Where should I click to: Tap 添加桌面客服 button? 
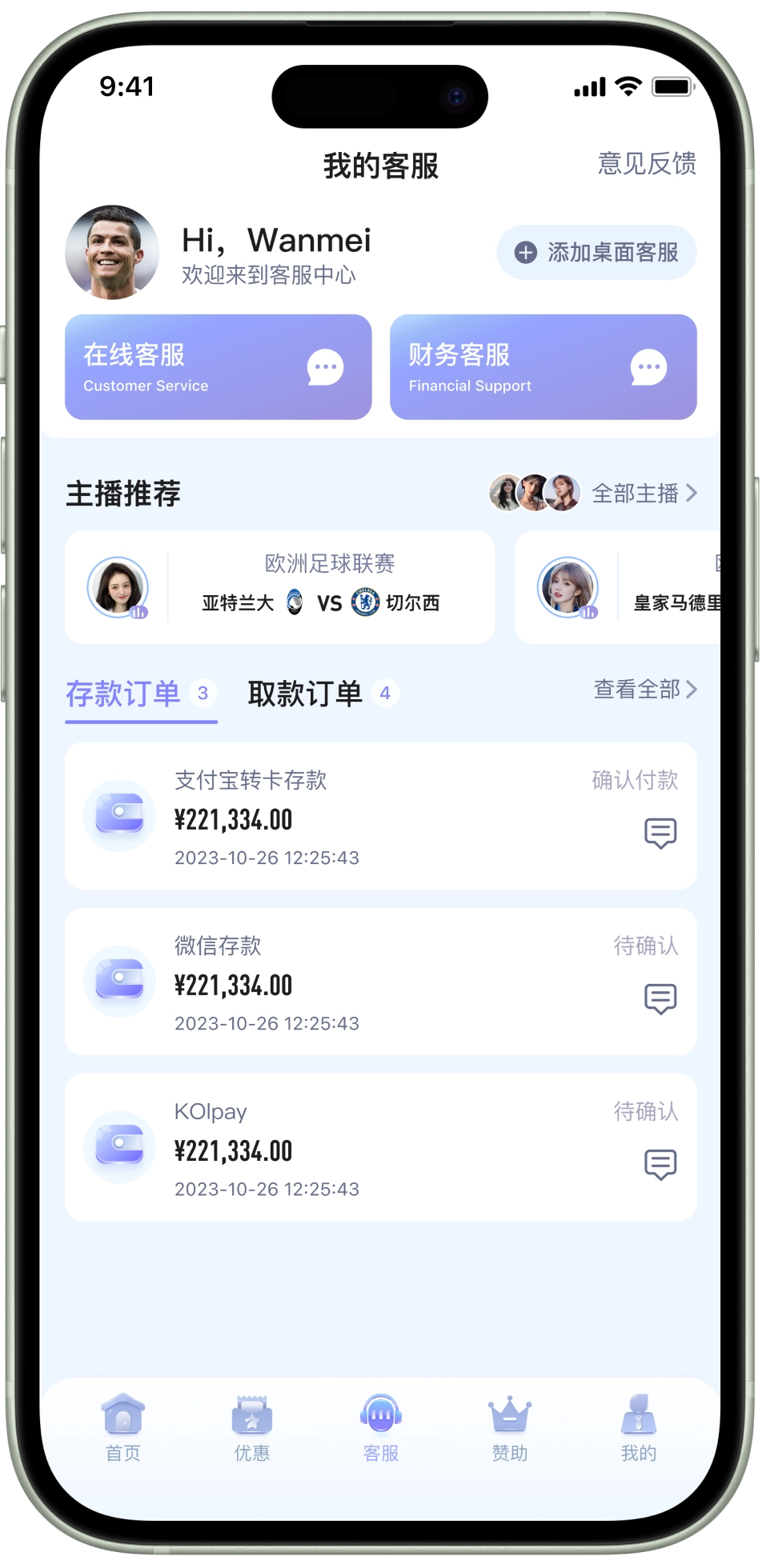(x=597, y=253)
